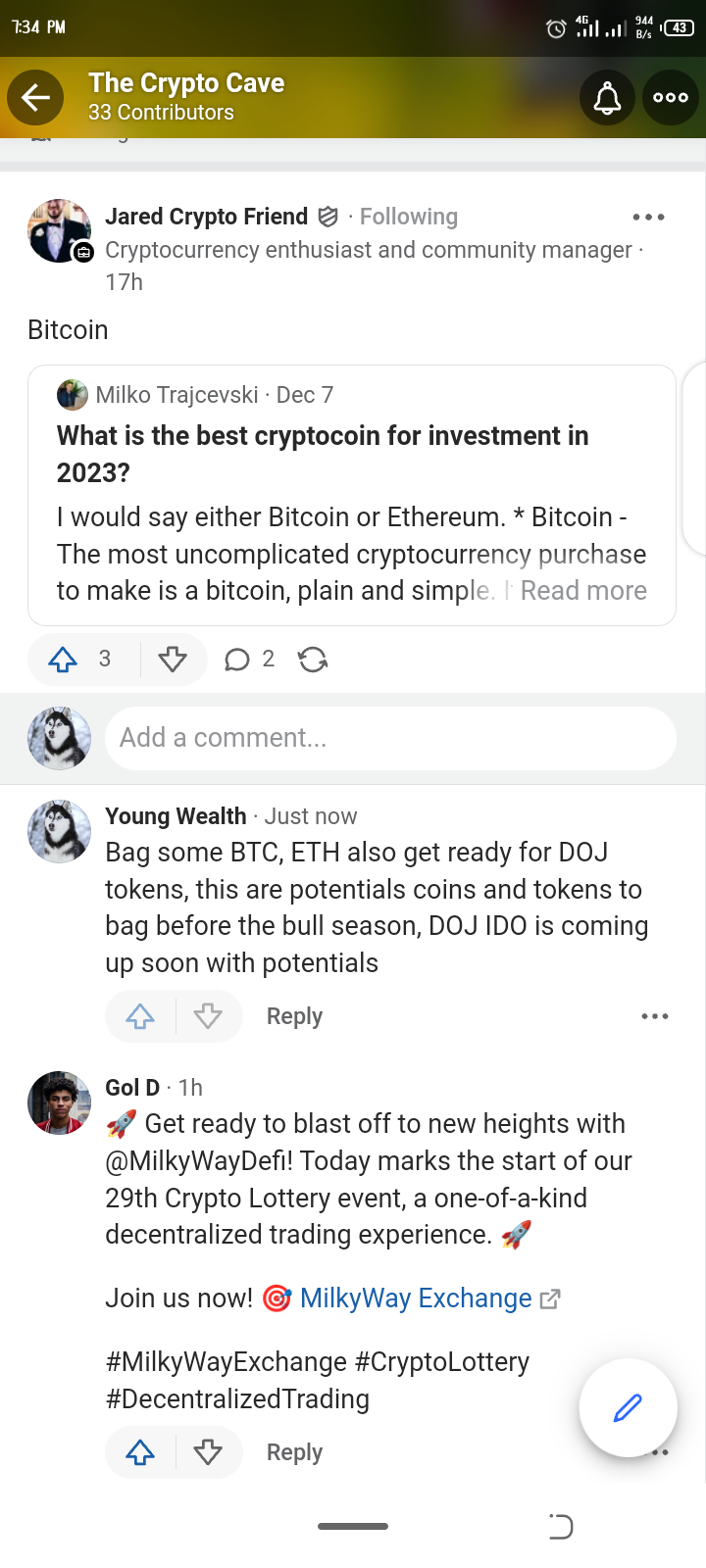Screen dimensions: 706x1568
Task: Tap the Add a comment field
Action: (390, 738)
